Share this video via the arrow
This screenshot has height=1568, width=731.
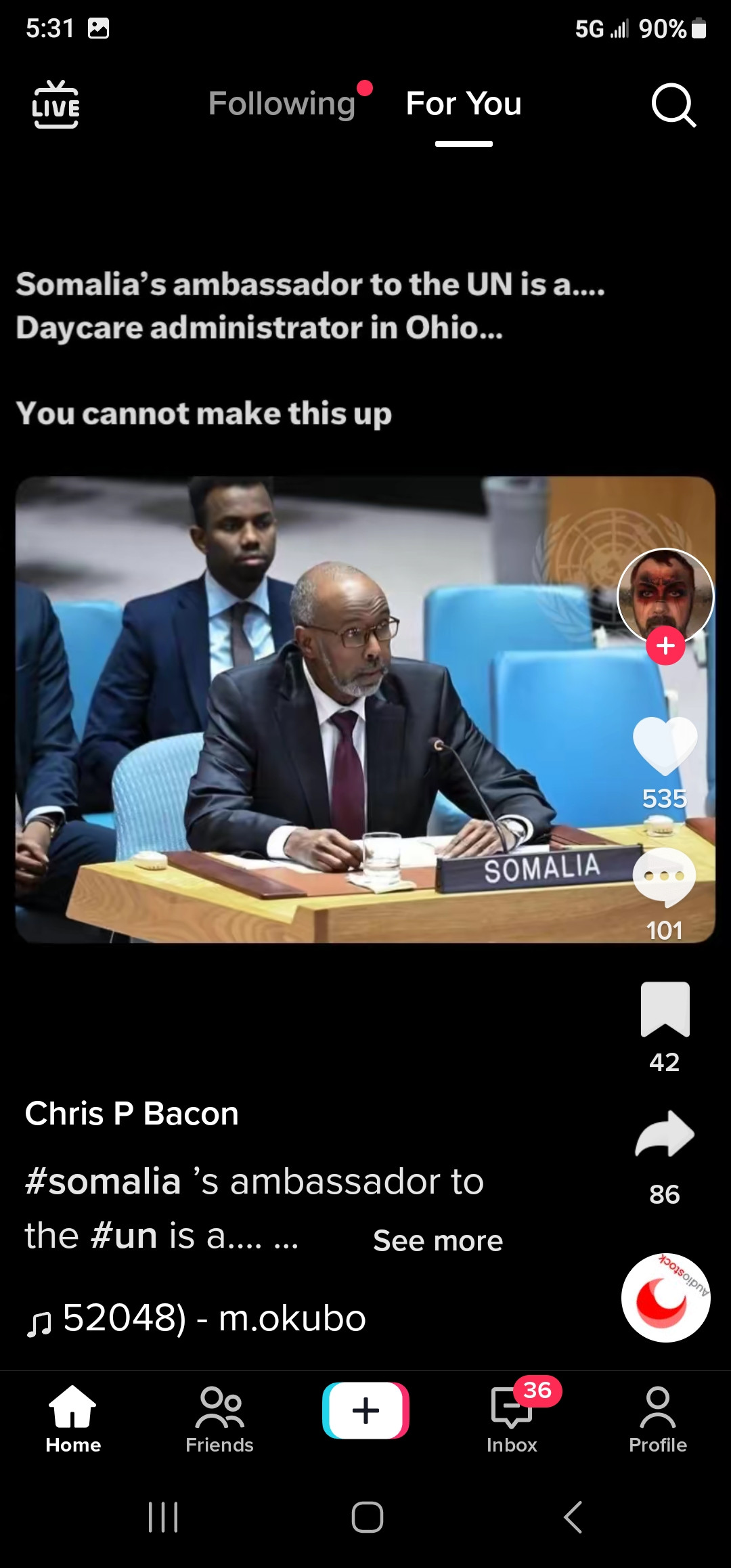click(665, 1135)
